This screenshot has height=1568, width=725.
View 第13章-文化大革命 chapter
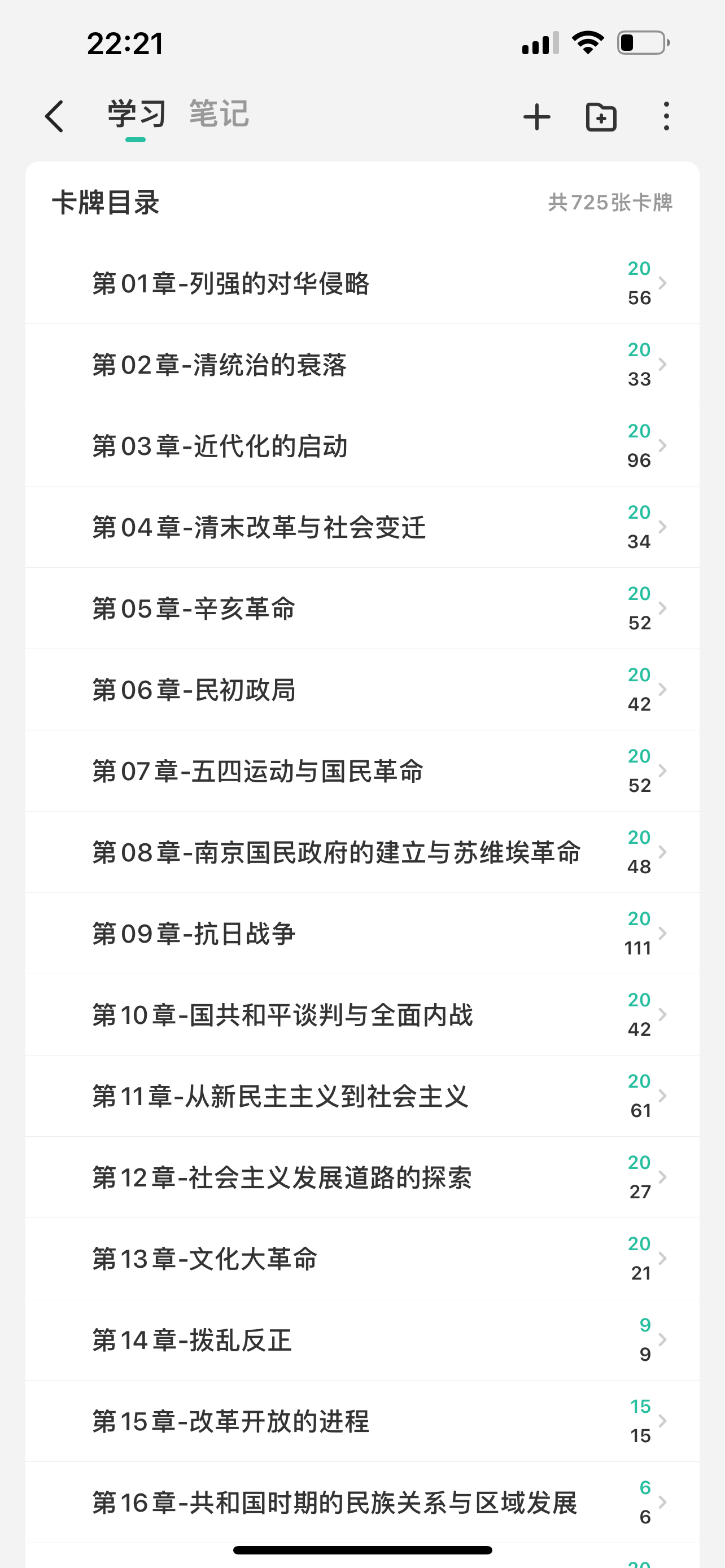(362, 1258)
